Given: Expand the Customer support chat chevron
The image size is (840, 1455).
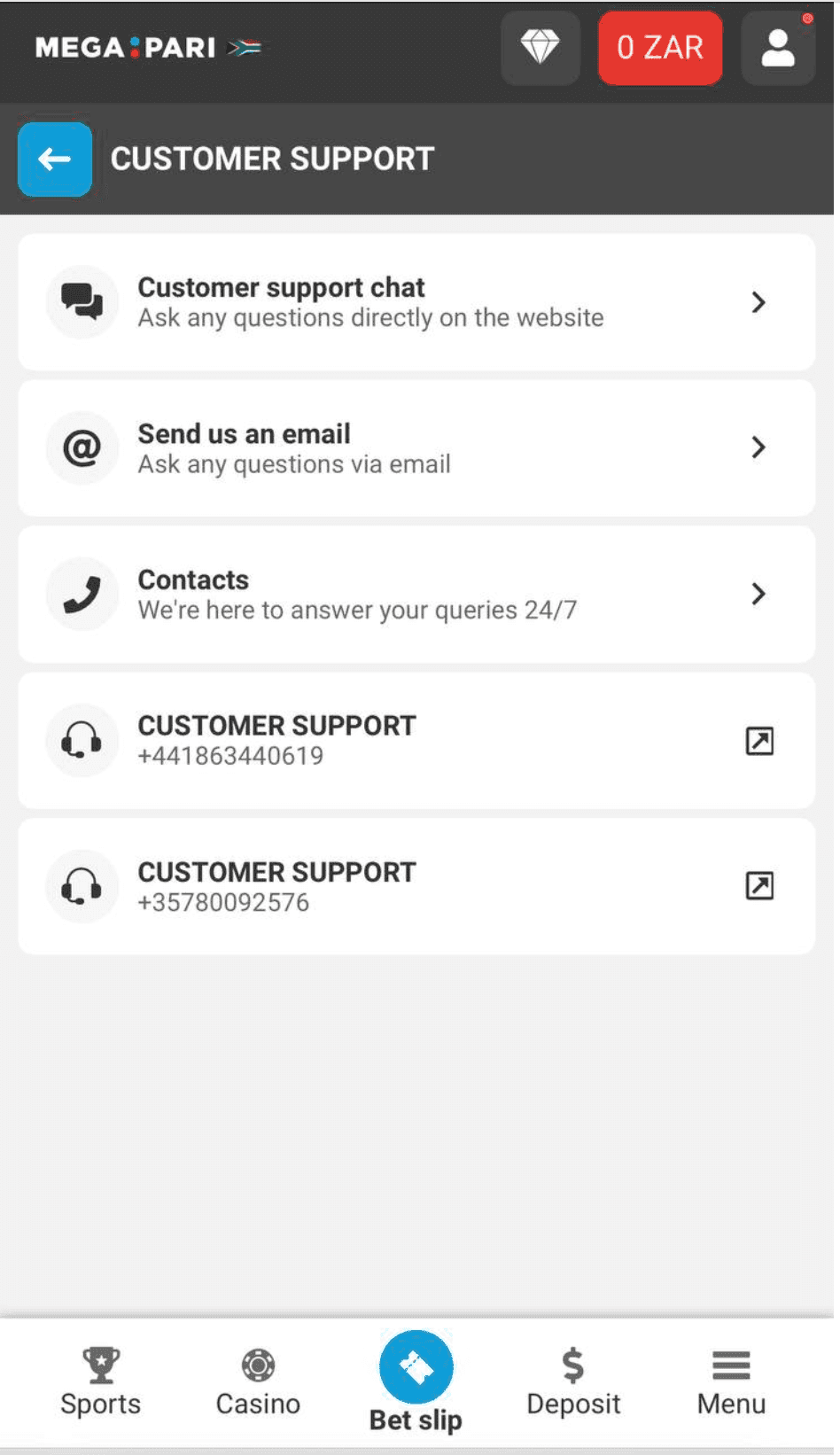Looking at the screenshot, I should point(758,302).
